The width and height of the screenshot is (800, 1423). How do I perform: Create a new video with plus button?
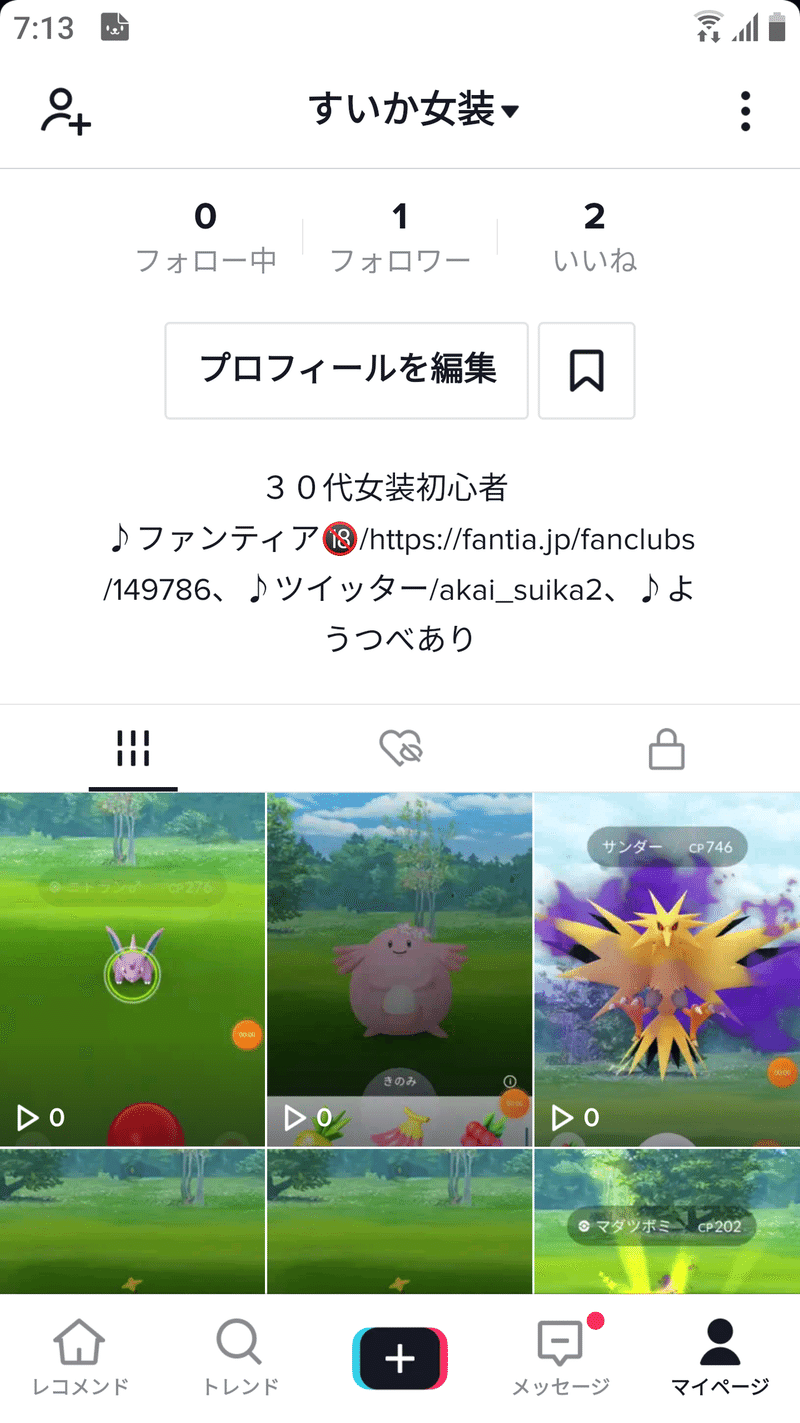400,1358
